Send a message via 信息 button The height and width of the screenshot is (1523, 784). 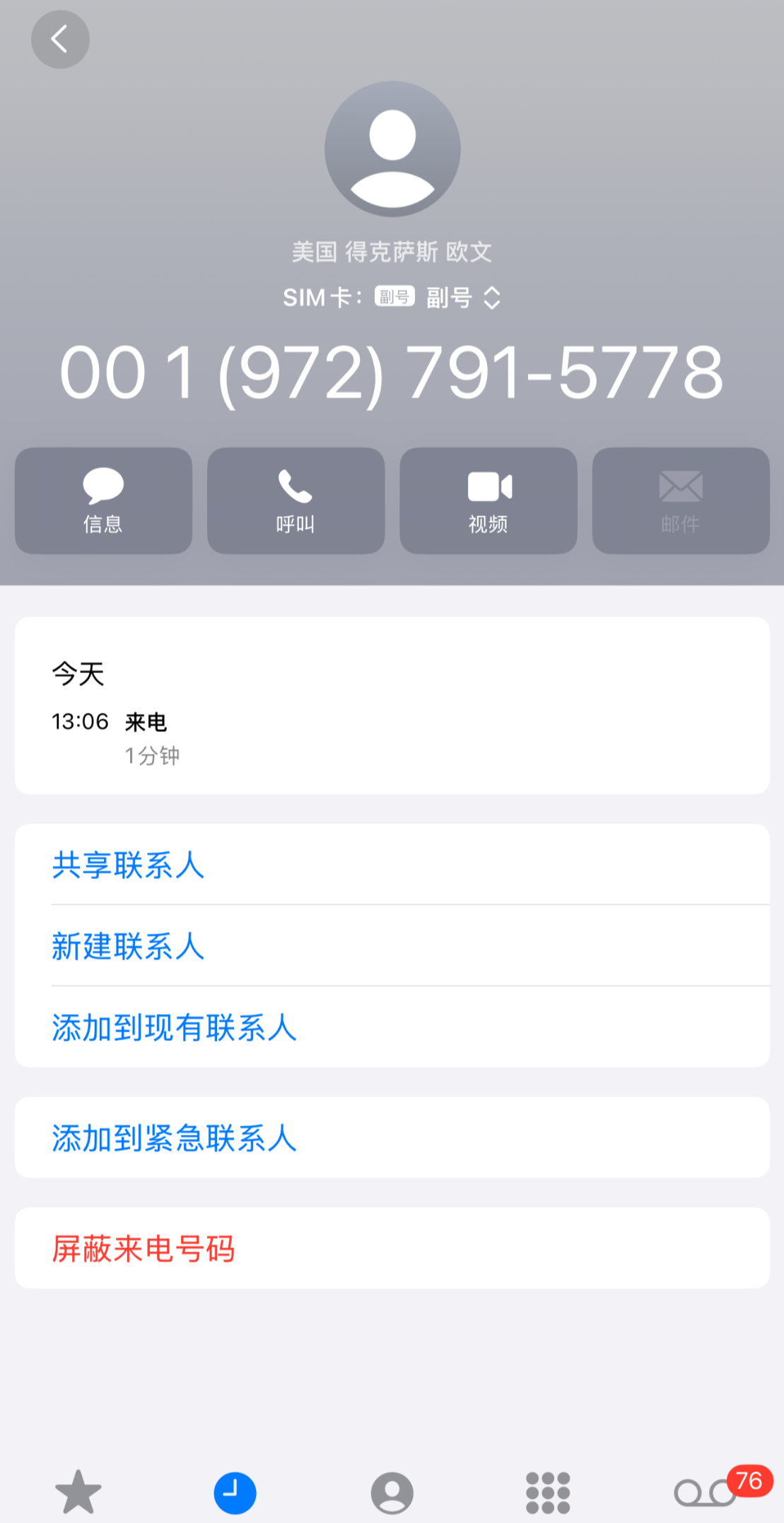coord(103,501)
